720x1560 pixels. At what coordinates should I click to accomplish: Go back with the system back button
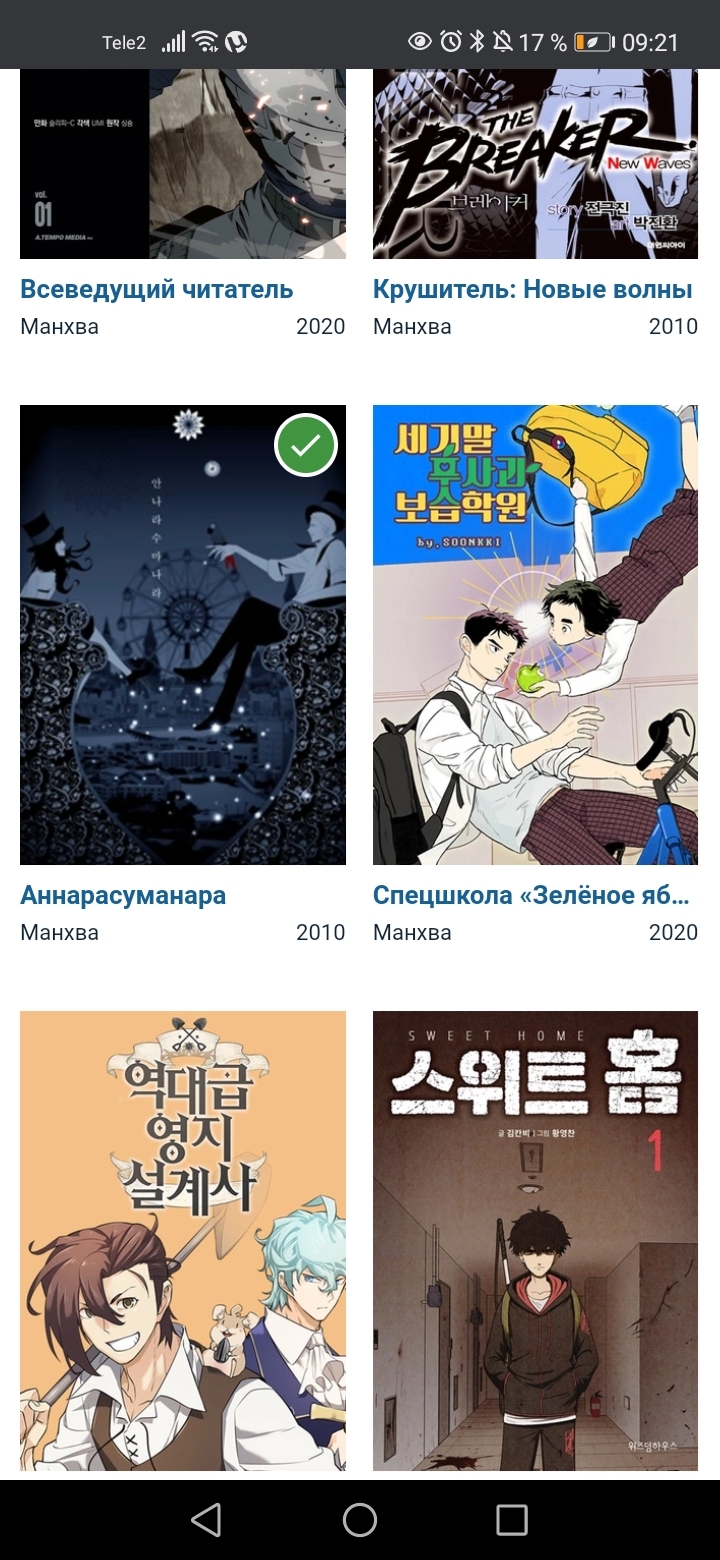pos(206,1520)
